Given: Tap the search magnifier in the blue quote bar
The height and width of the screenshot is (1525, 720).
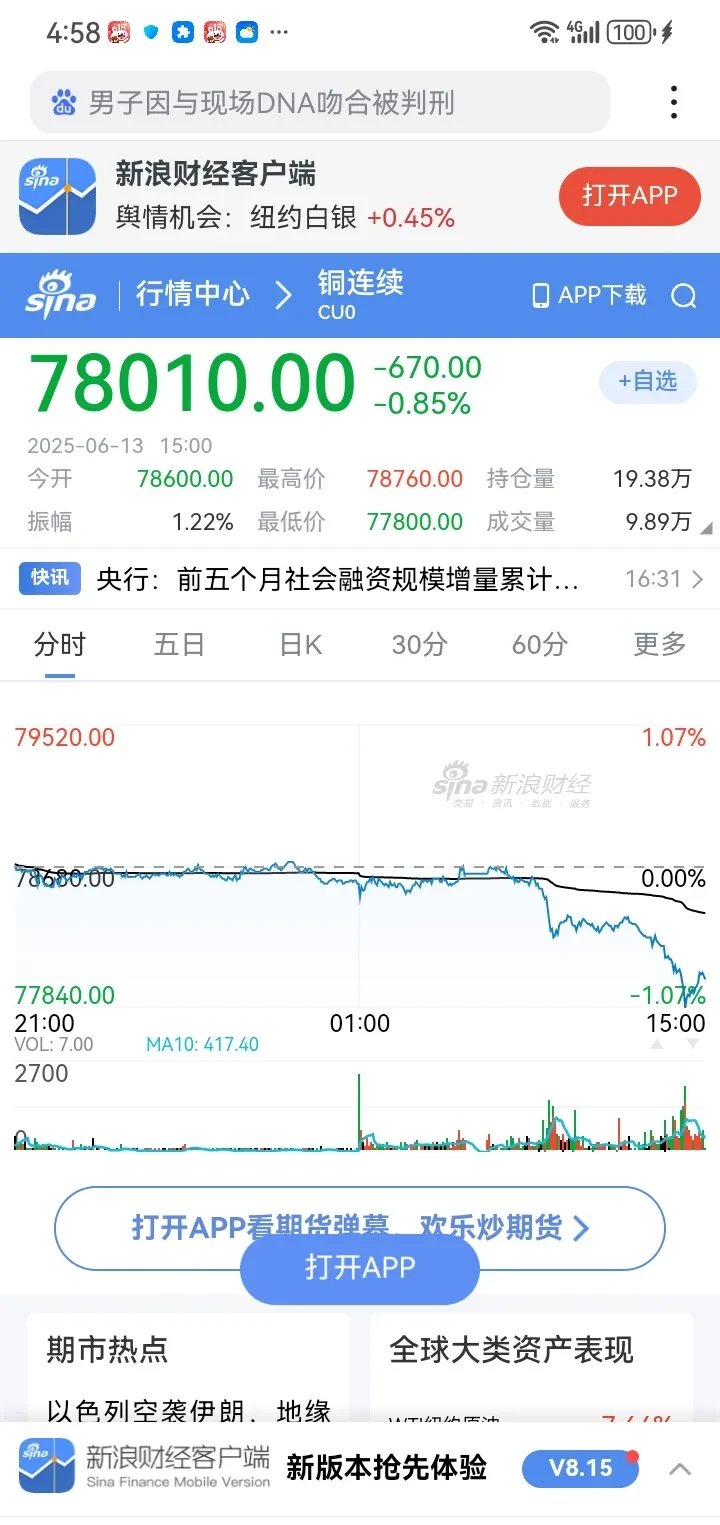Looking at the screenshot, I should point(686,296).
